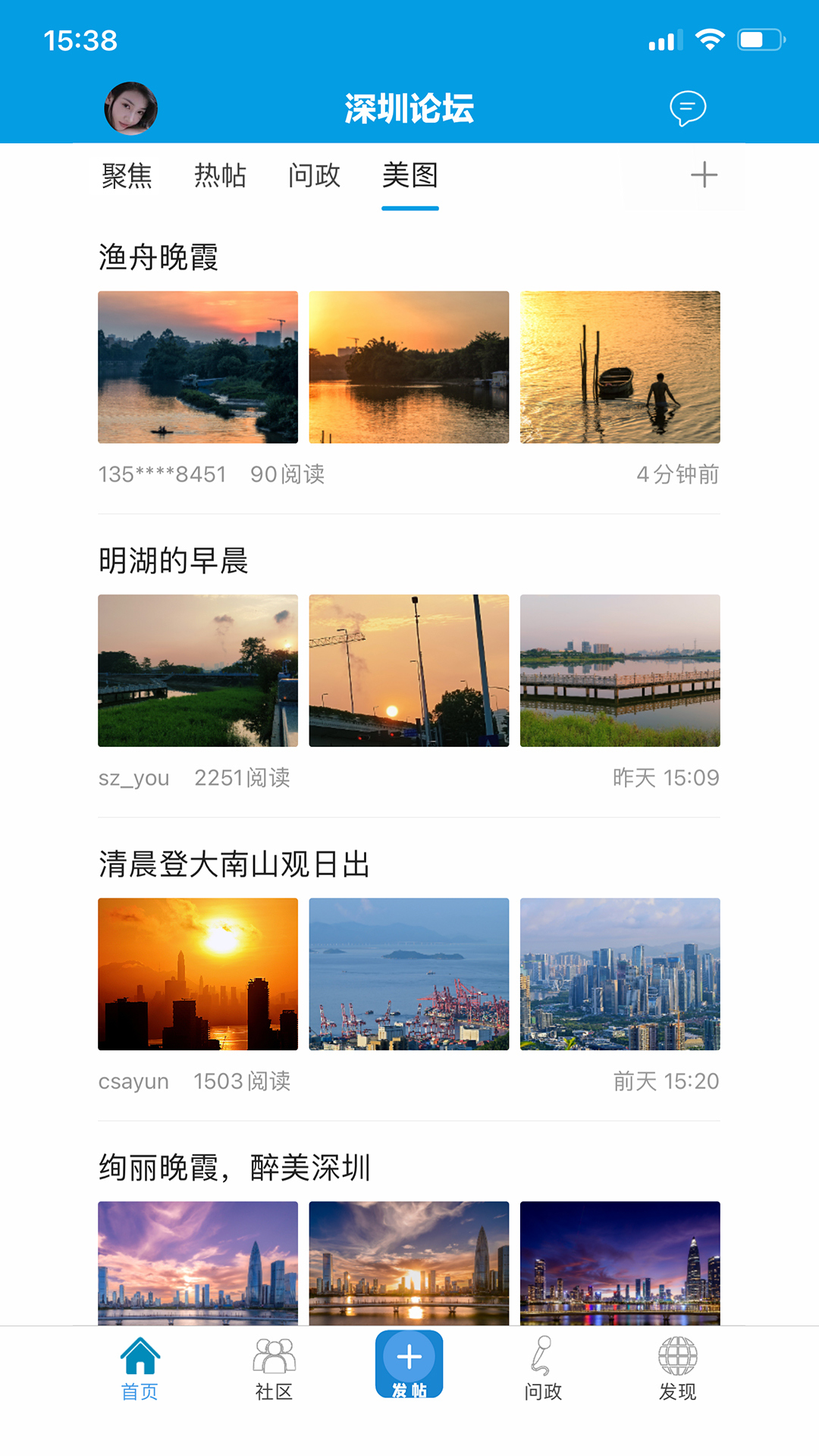The image size is (819, 1456).
Task: Select the active 美图 tab
Action: pos(410,176)
